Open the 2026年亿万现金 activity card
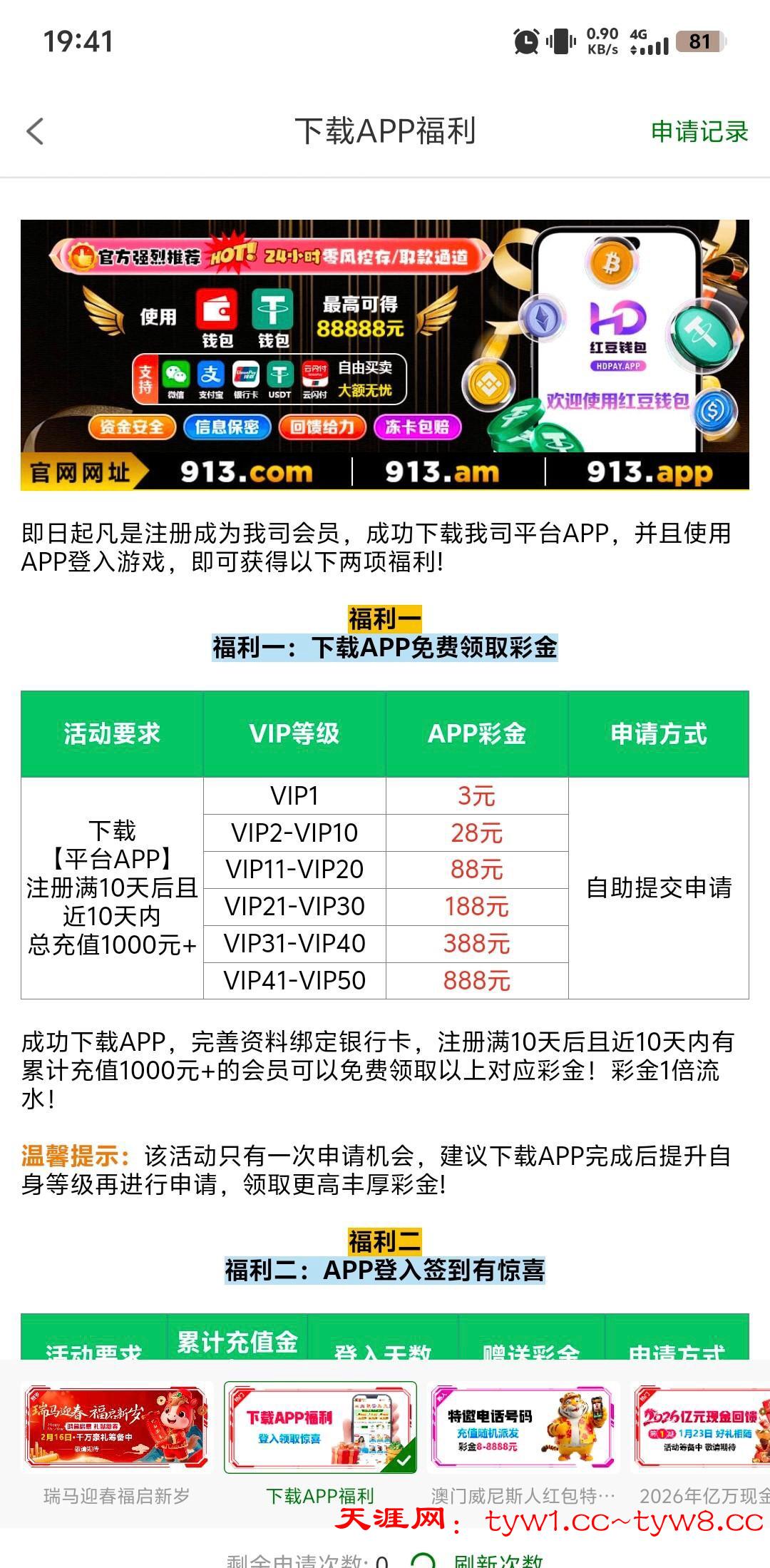 [x=702, y=1428]
